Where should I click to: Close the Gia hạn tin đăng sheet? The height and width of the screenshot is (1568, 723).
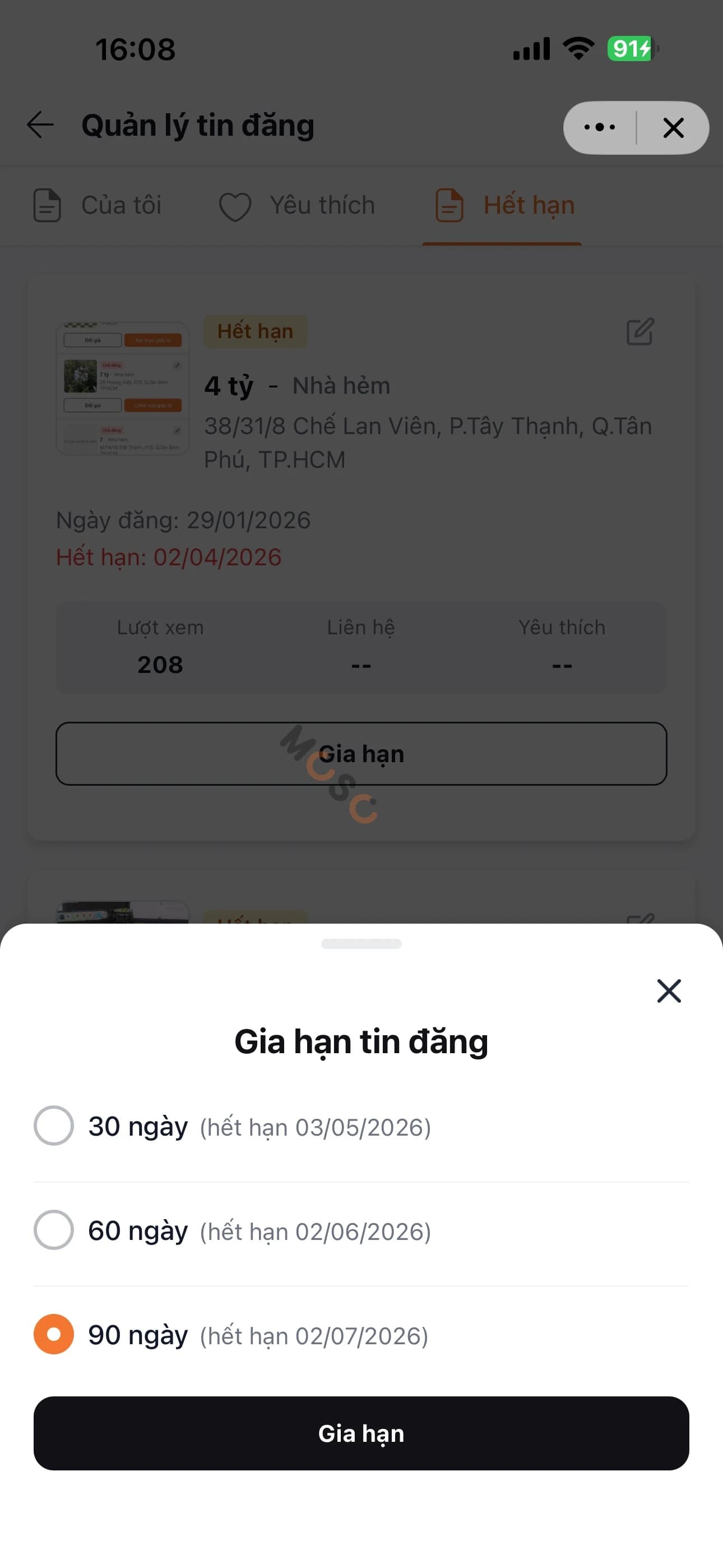tap(668, 990)
